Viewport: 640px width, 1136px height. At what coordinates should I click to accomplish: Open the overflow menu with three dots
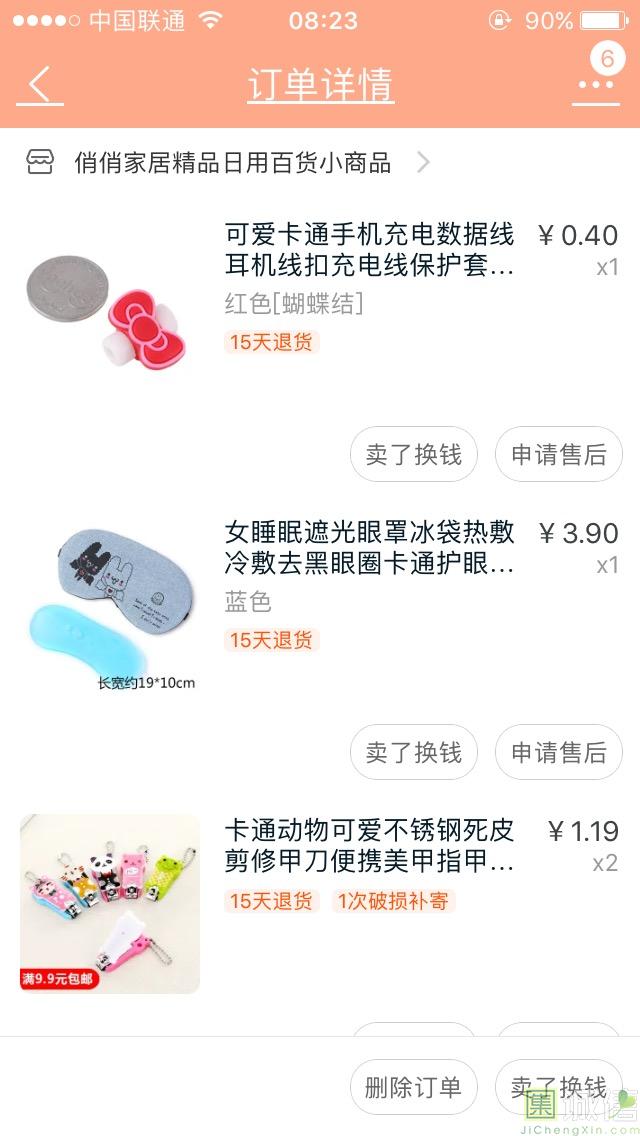pyautogui.click(x=596, y=84)
